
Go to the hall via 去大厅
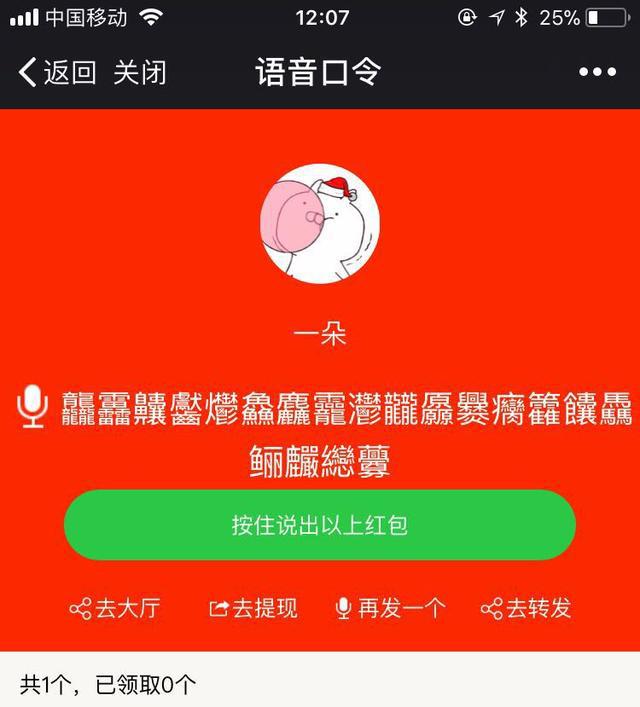(x=114, y=608)
